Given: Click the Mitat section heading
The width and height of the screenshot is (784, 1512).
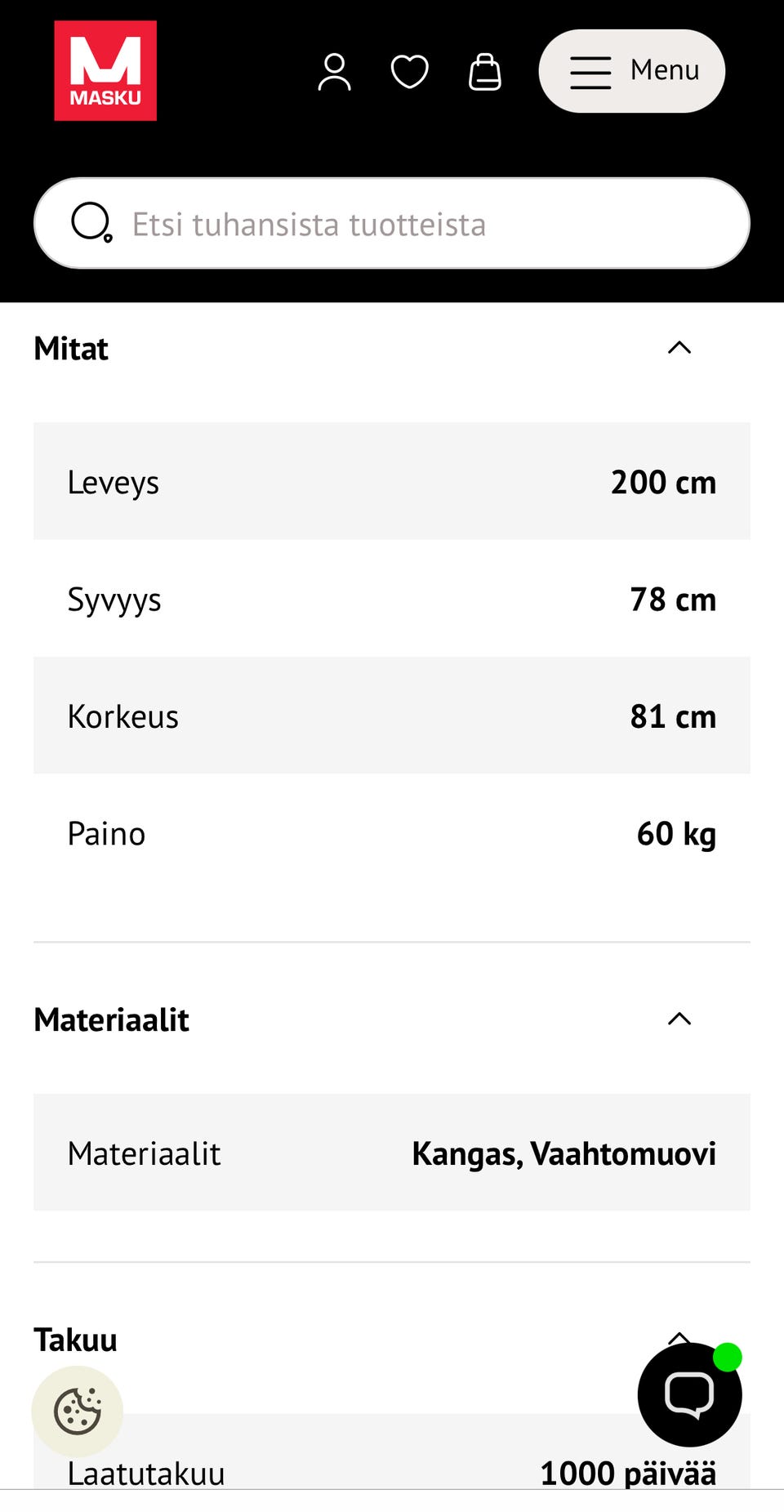Looking at the screenshot, I should [70, 349].
